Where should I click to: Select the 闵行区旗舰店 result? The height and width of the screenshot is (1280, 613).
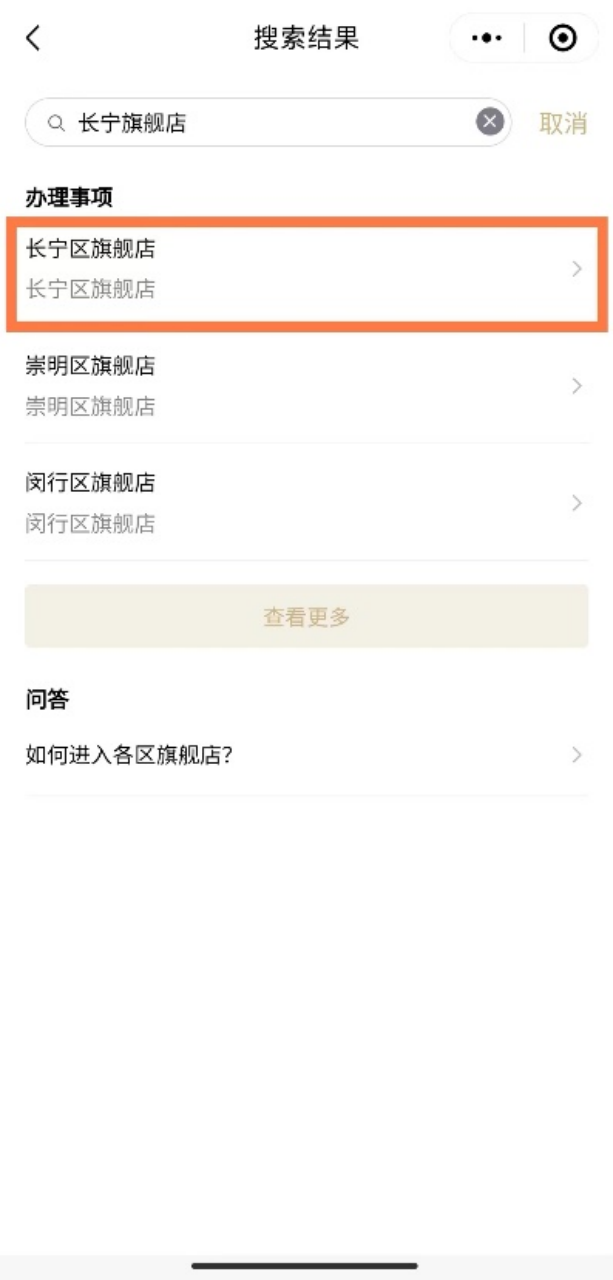click(307, 502)
